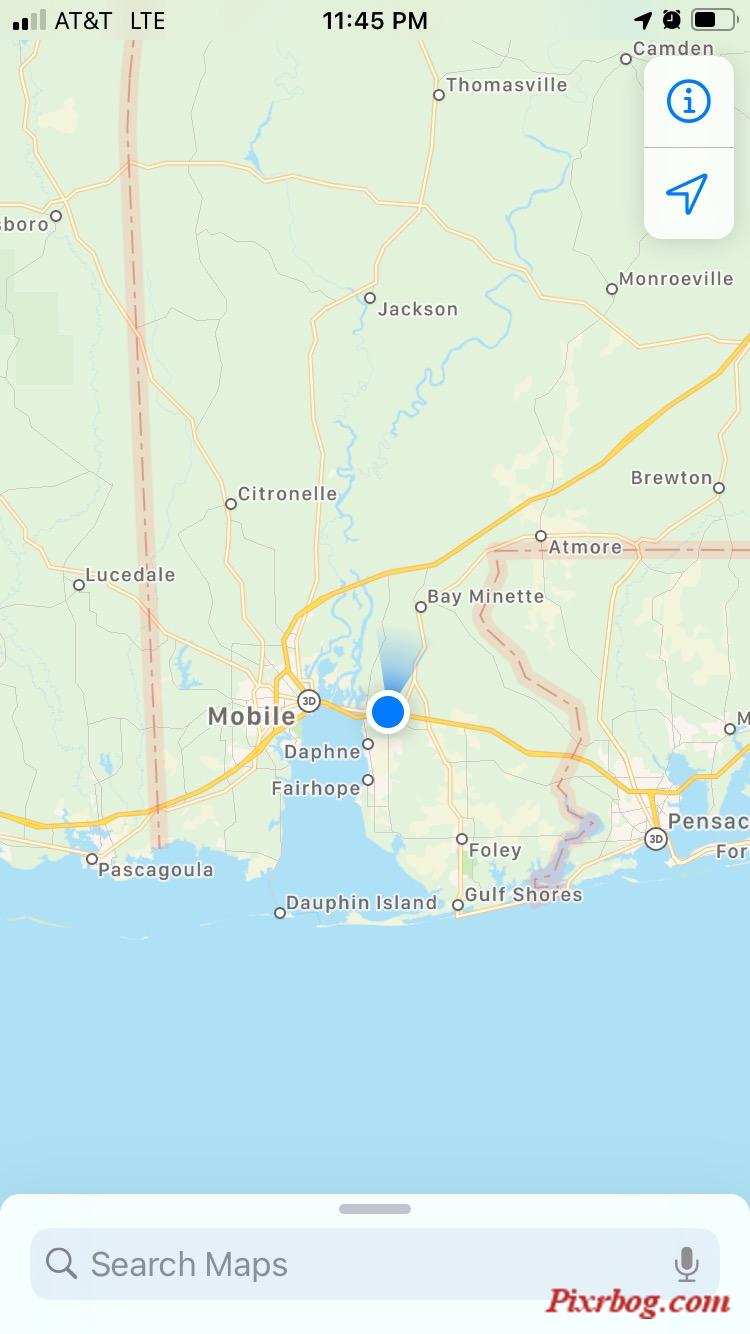Tap the location tracking arrow

point(688,193)
